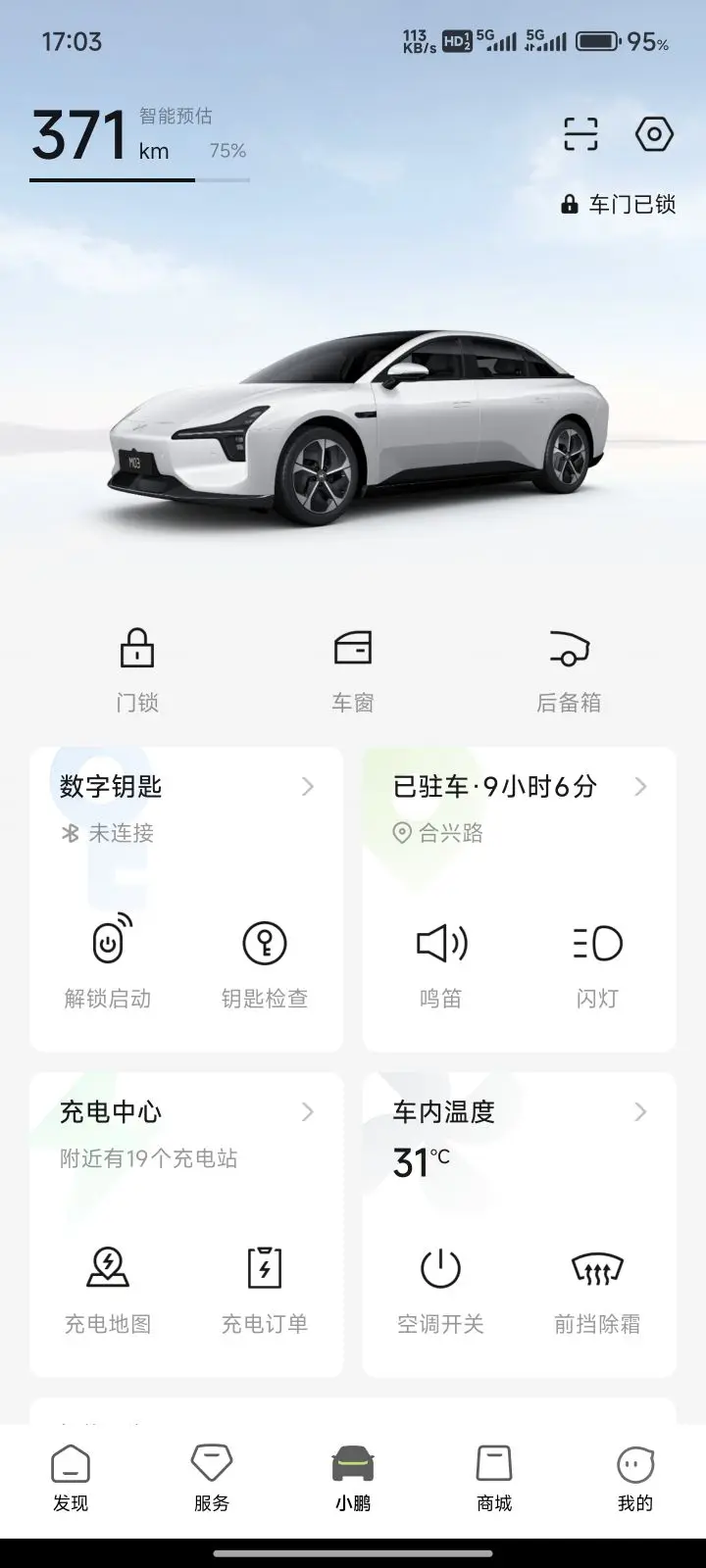Switch to the 发现 tab
Viewport: 706px width, 1568px height.
[x=71, y=1480]
